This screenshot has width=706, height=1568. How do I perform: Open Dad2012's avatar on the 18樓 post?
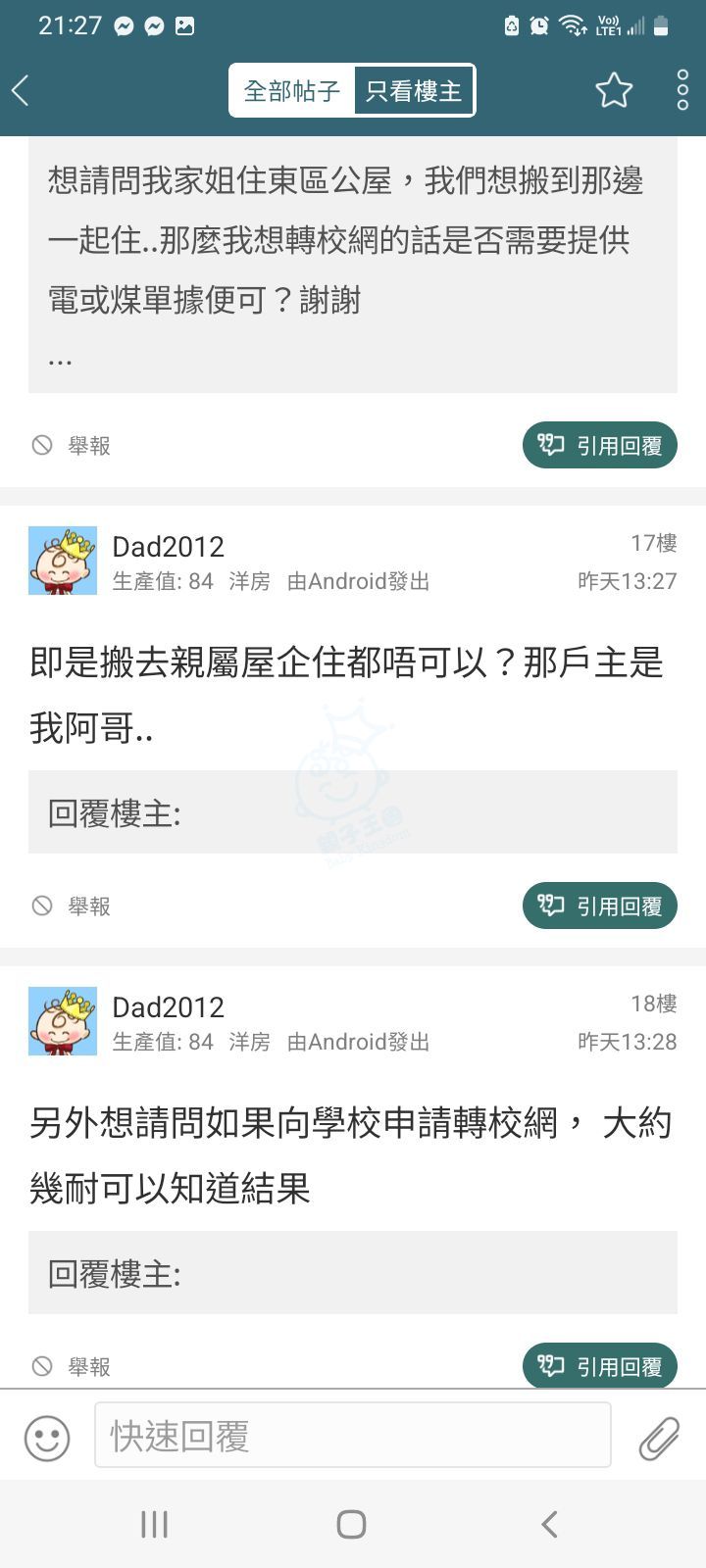(x=63, y=1021)
